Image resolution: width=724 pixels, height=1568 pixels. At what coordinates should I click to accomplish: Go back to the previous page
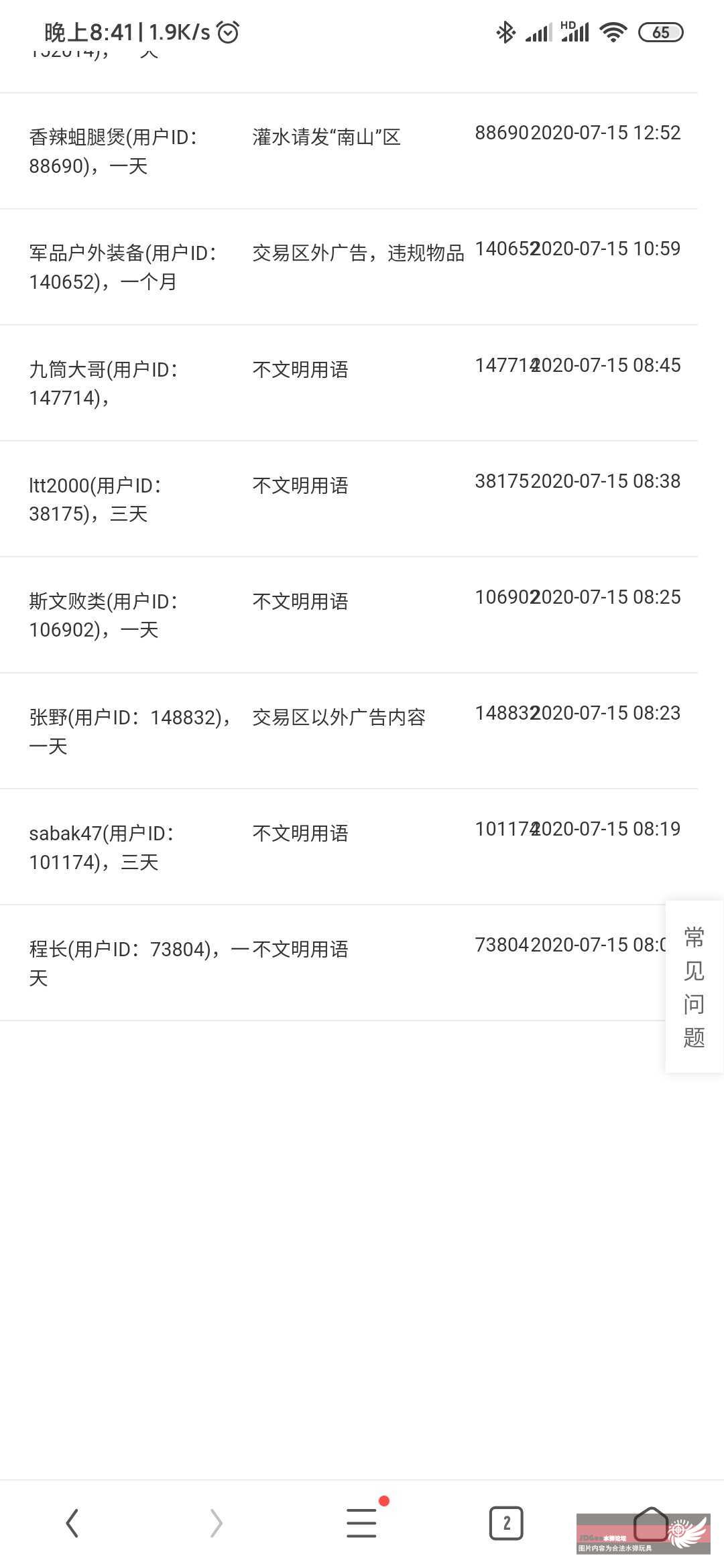(x=72, y=1523)
